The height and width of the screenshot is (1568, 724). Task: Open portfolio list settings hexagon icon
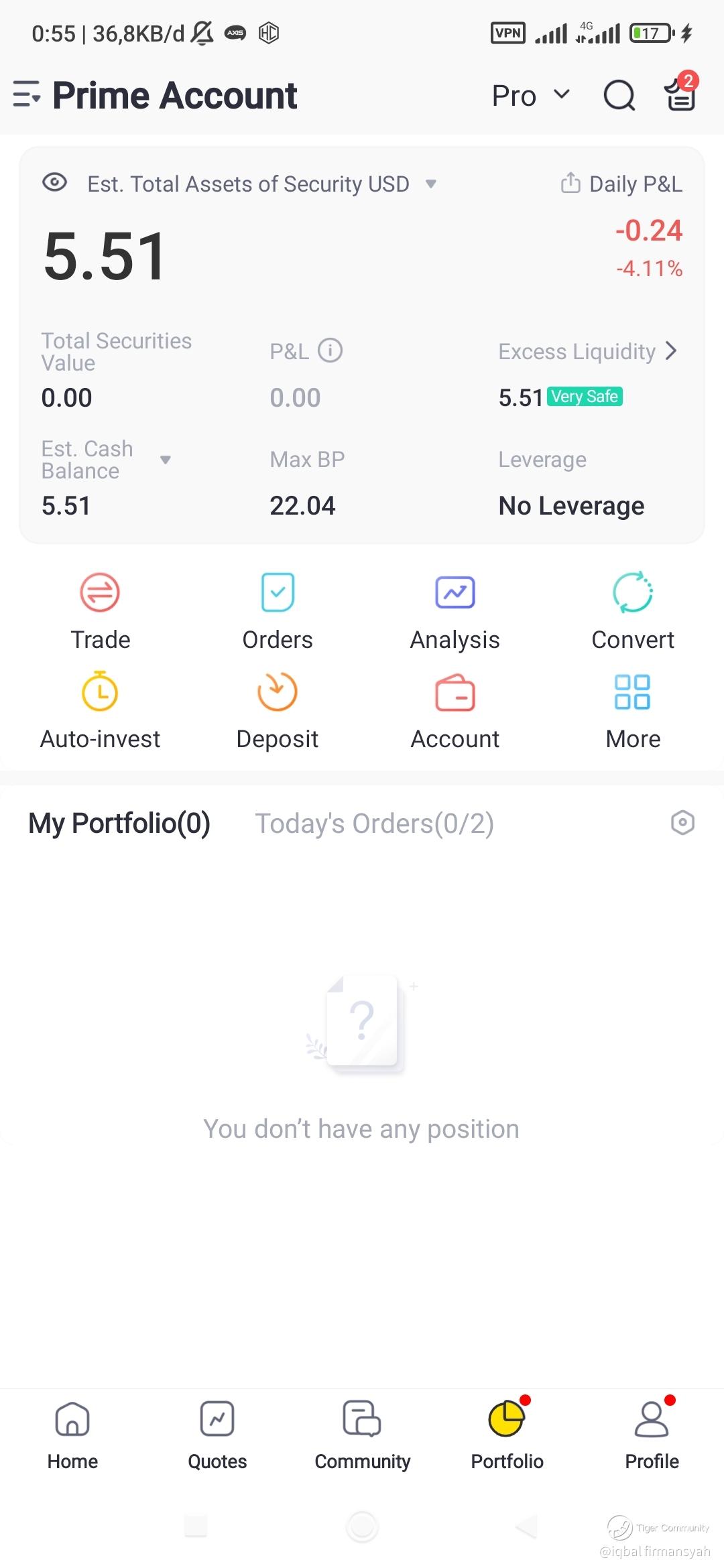click(x=682, y=822)
